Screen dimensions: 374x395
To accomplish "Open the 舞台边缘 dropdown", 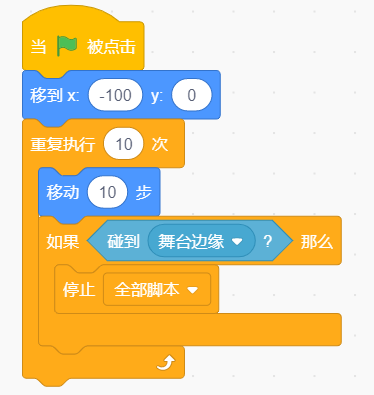I will [x=201, y=241].
